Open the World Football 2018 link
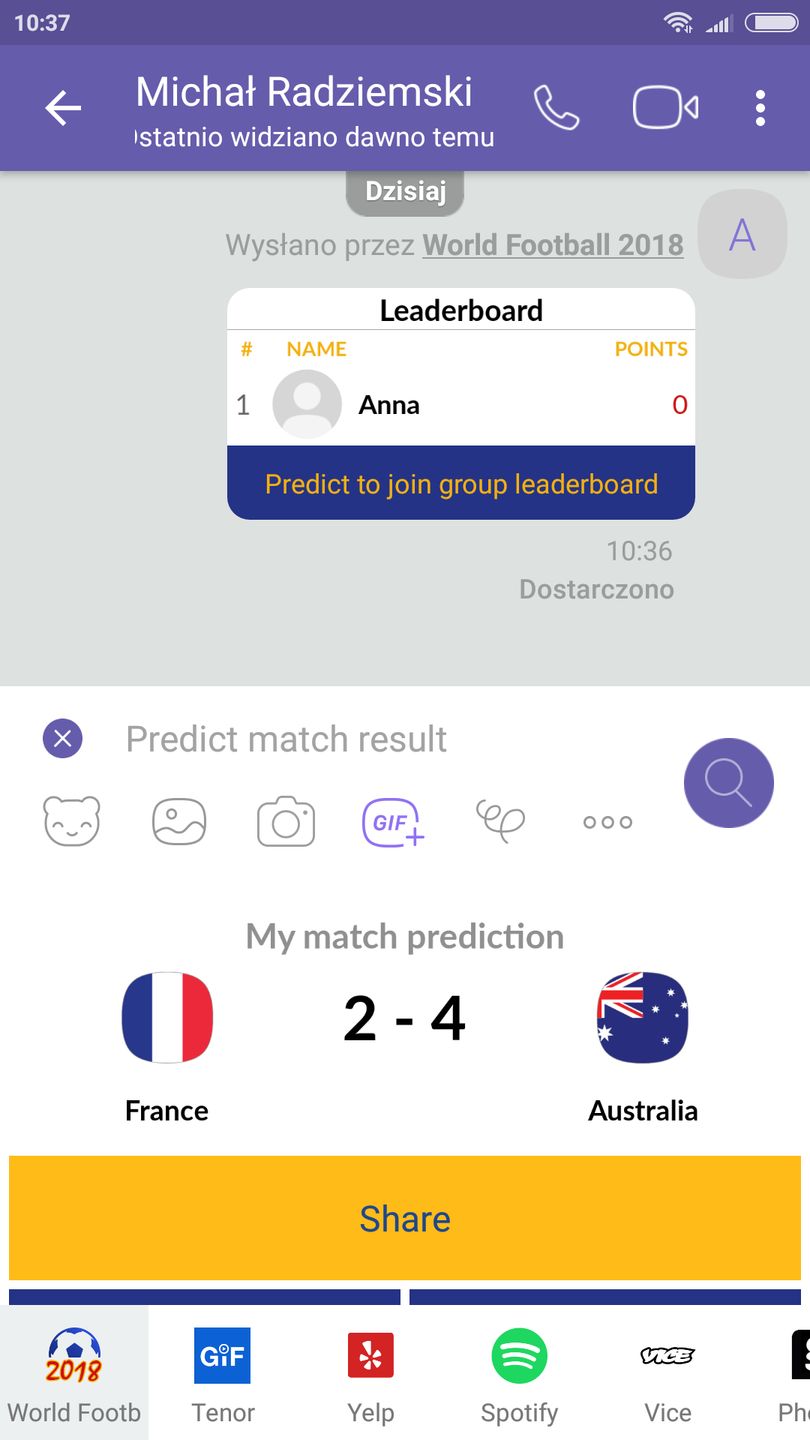Image resolution: width=810 pixels, height=1440 pixels. 552,245
